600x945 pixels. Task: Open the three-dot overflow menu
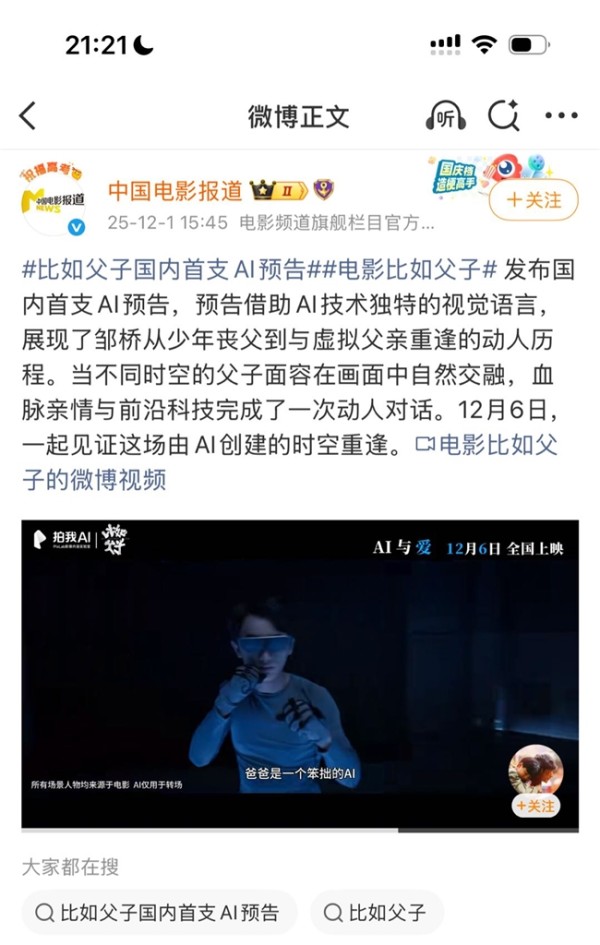561,116
